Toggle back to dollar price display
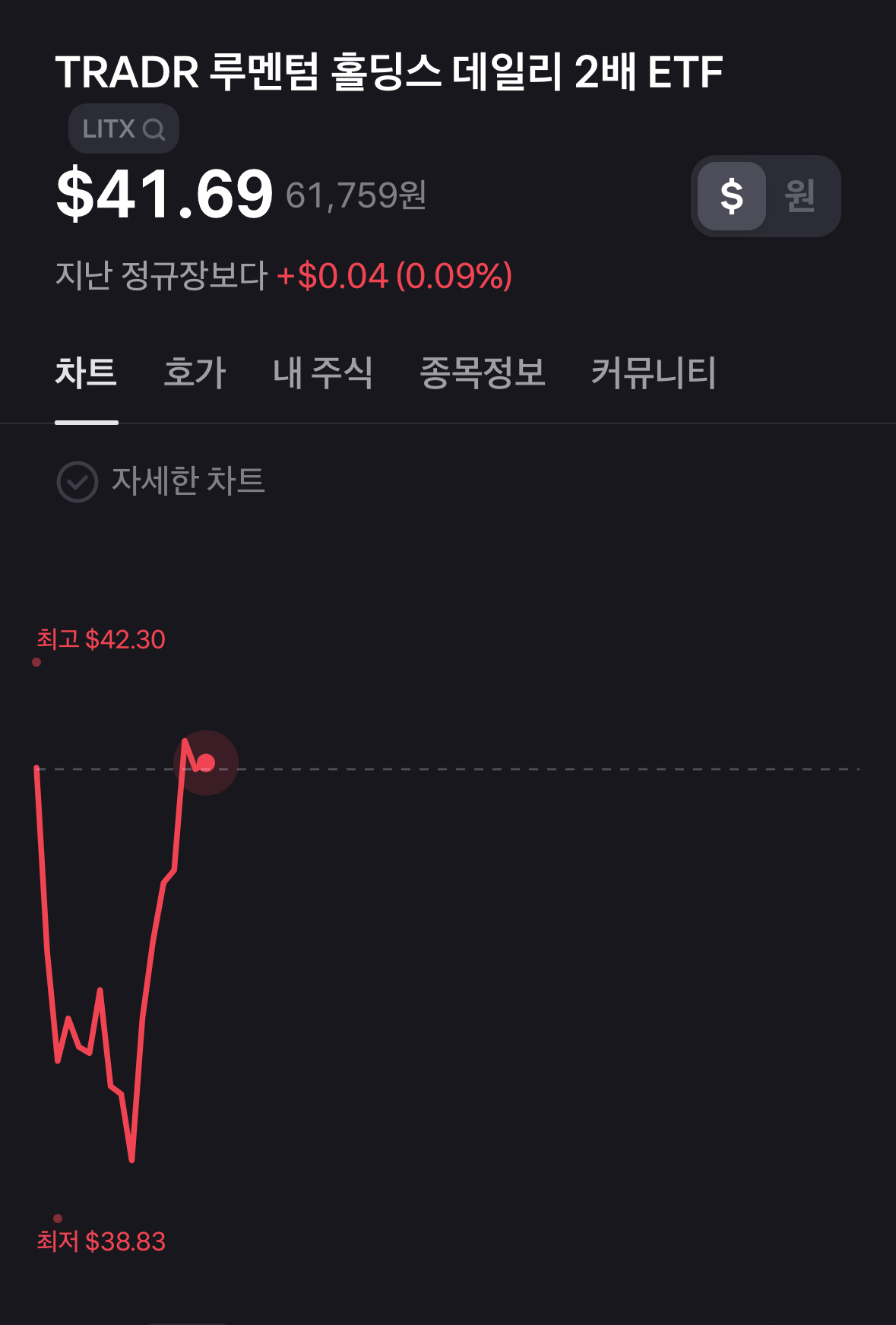The image size is (896, 1325). pyautogui.click(x=732, y=195)
